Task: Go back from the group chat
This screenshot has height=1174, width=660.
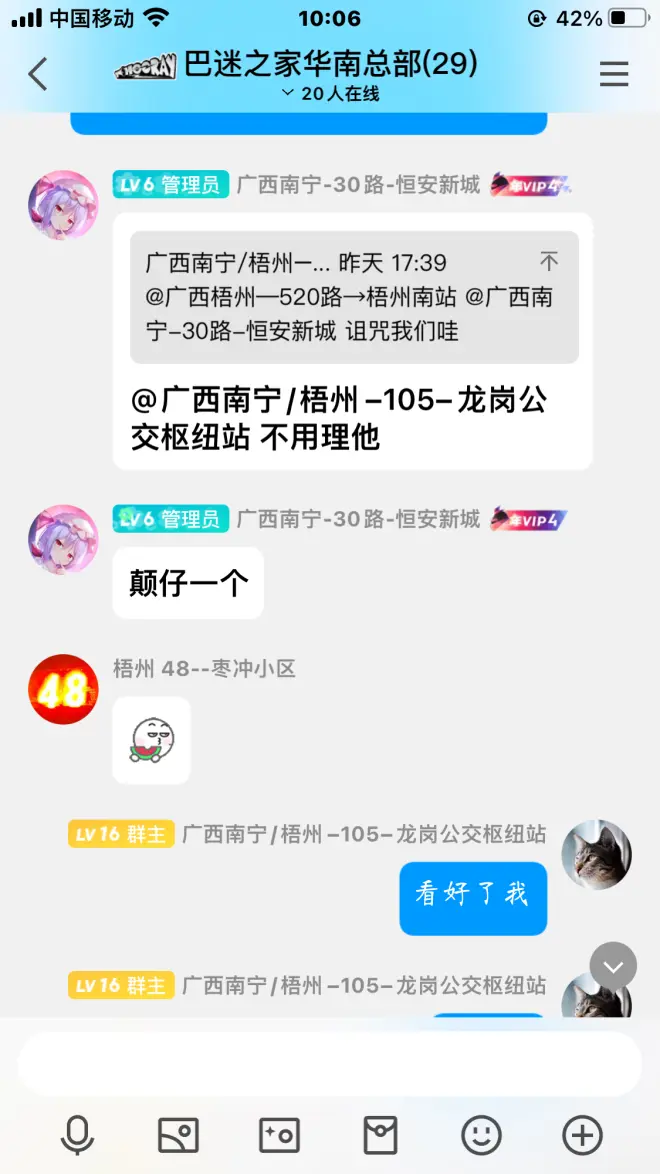Action: (38, 74)
